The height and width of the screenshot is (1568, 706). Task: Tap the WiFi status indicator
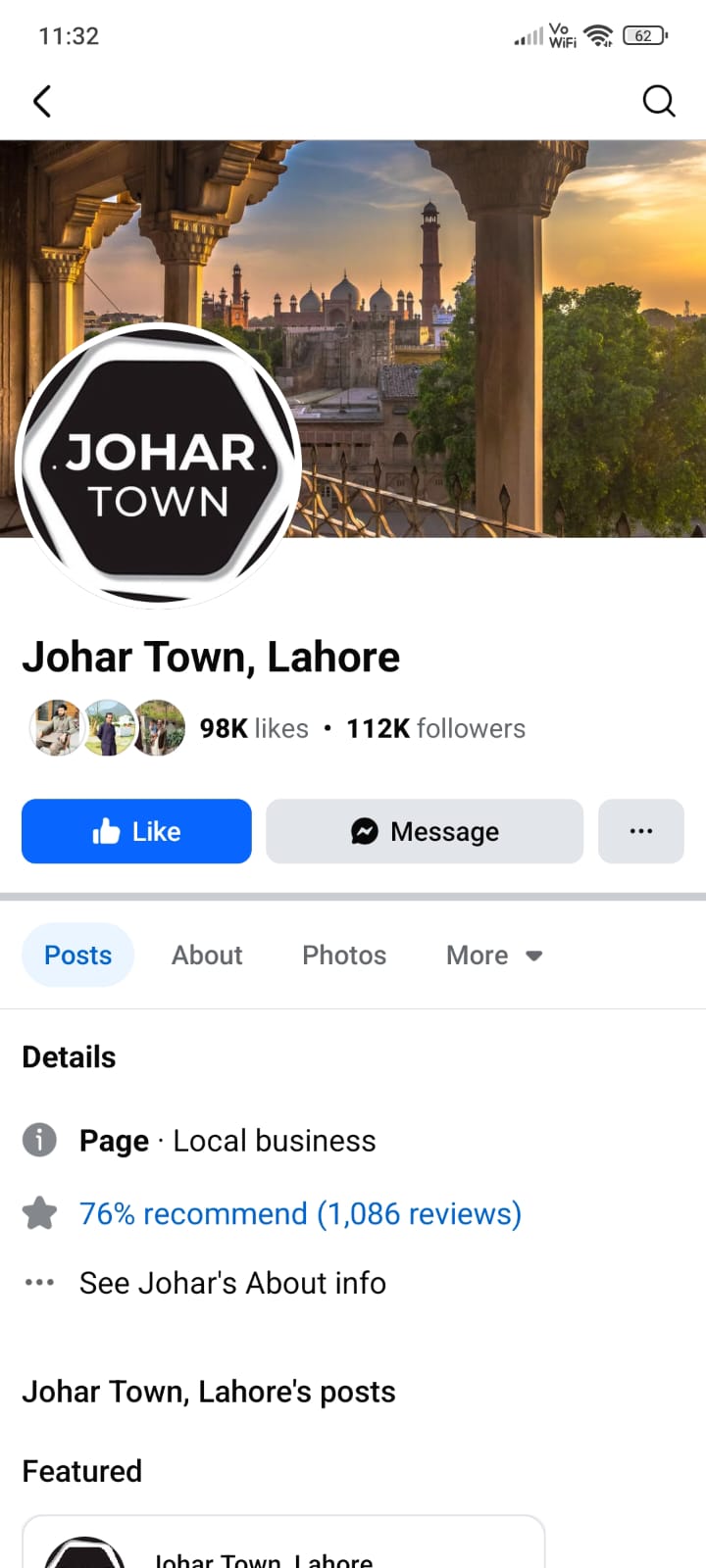598,35
